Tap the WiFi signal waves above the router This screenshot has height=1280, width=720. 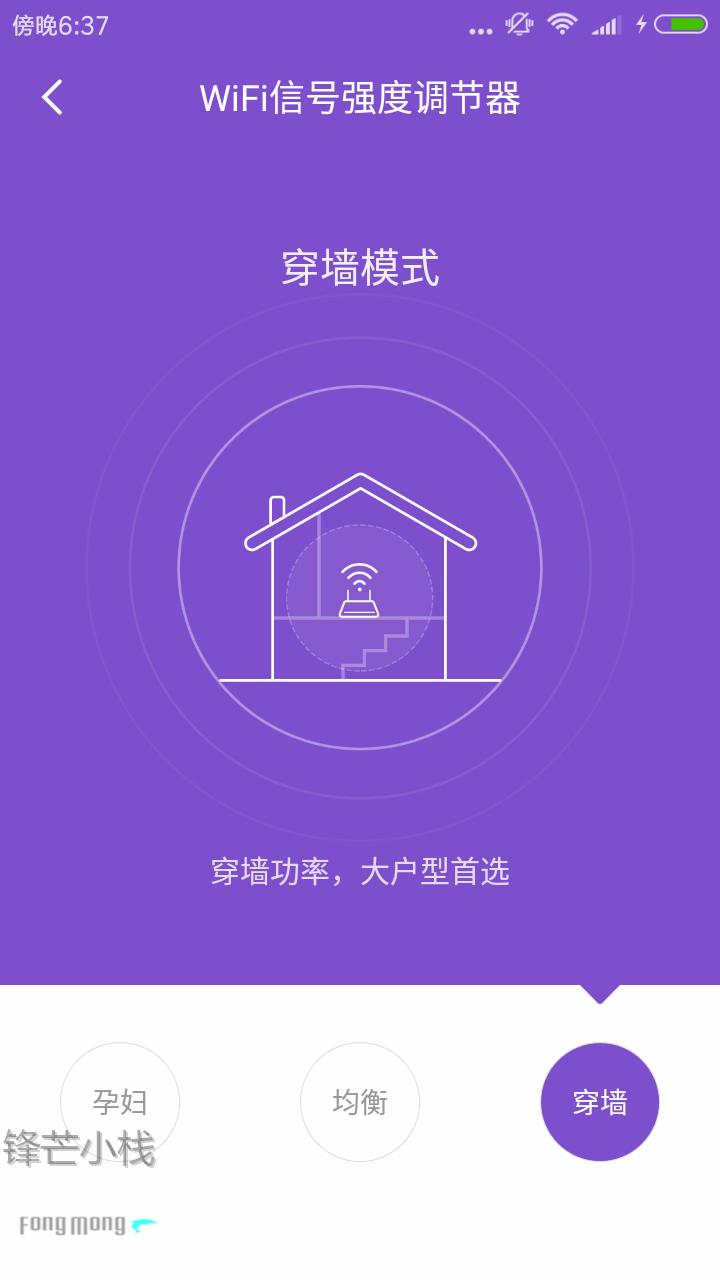click(360, 575)
